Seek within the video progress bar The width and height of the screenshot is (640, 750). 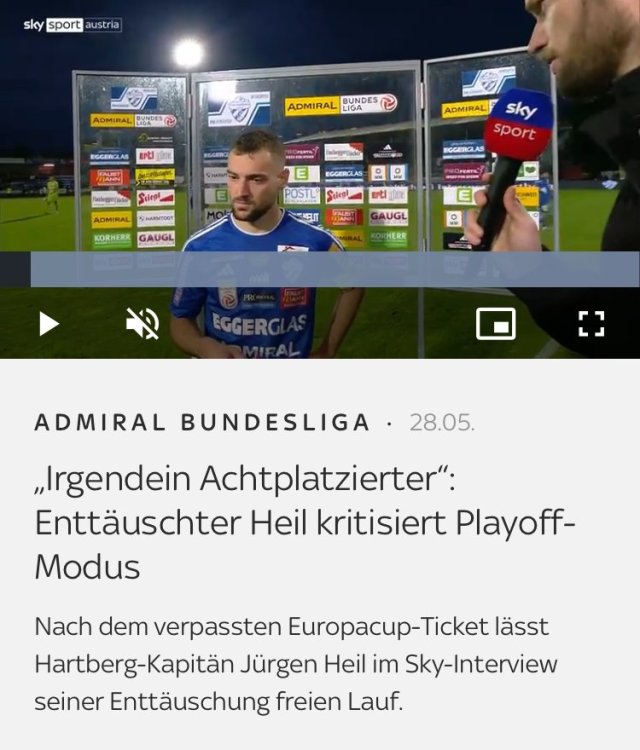point(334,270)
